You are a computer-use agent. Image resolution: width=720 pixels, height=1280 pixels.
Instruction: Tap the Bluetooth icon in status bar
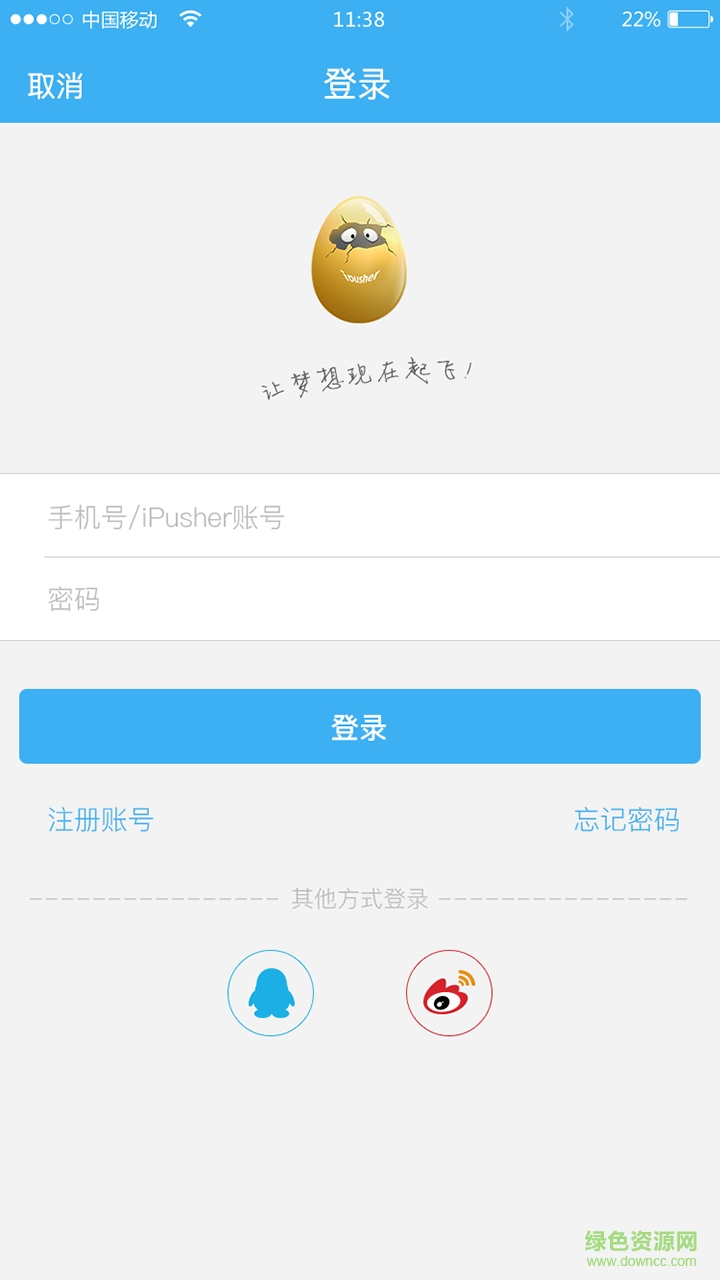point(570,16)
